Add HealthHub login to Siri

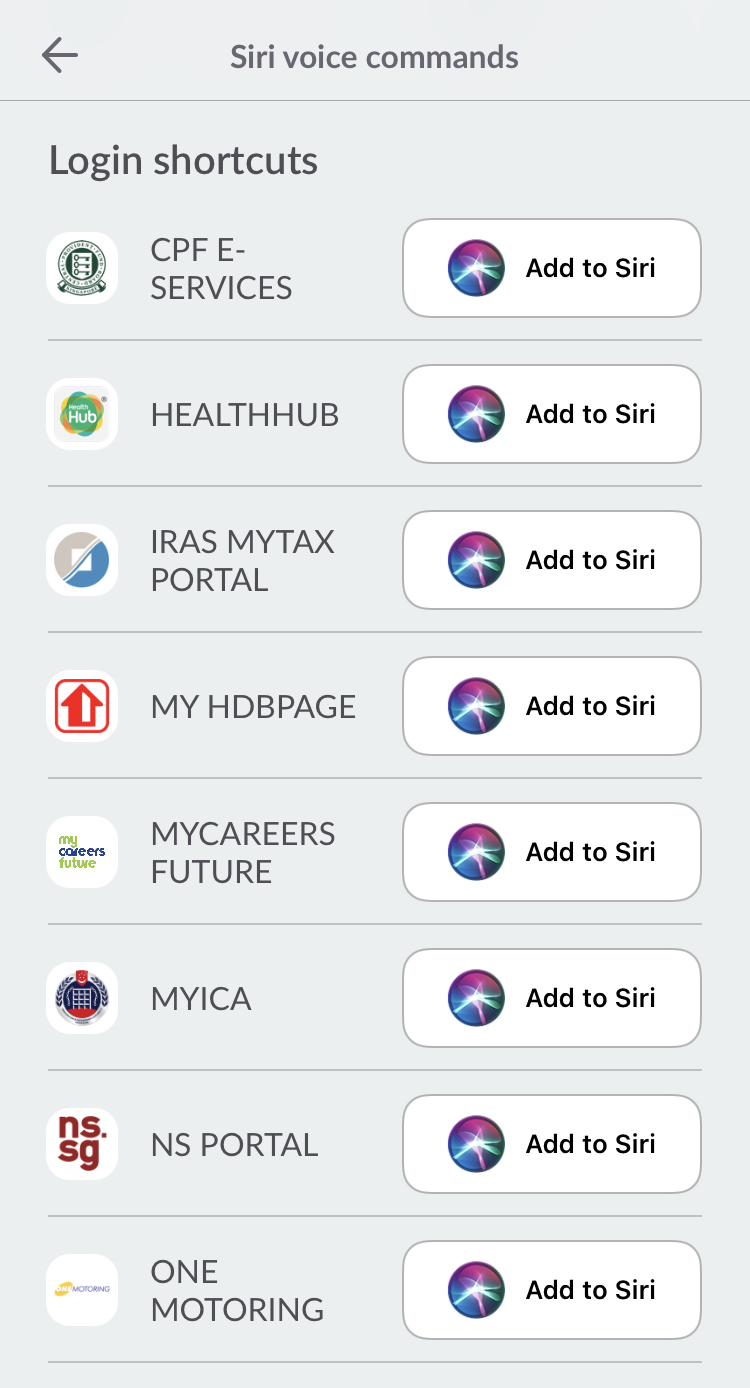coord(552,414)
